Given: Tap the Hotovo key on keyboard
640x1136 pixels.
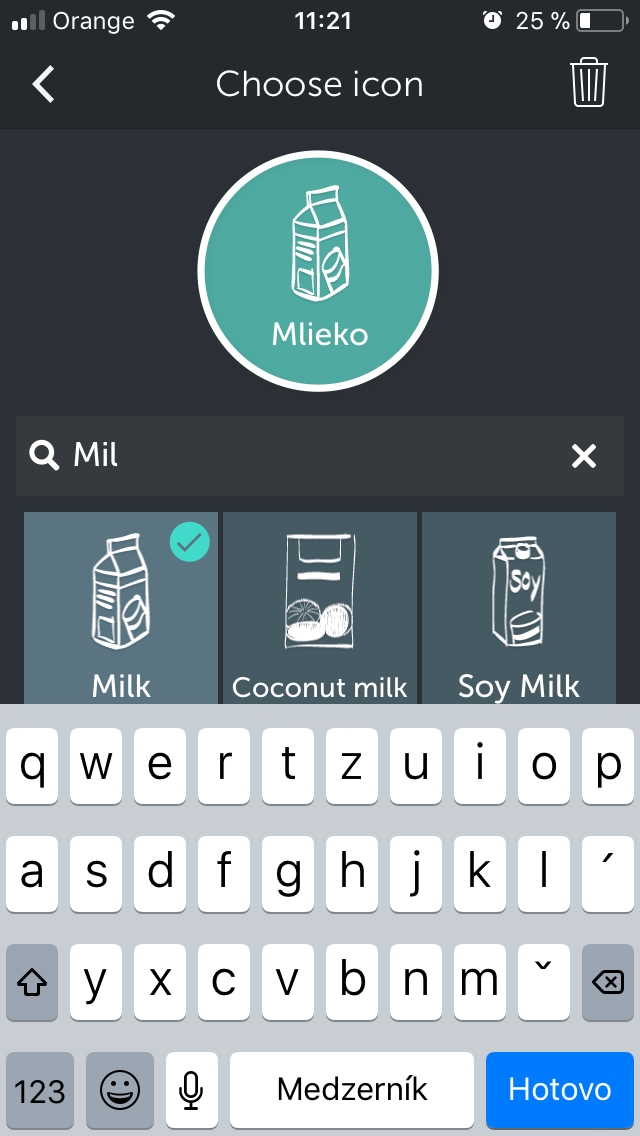Looking at the screenshot, I should (560, 1090).
